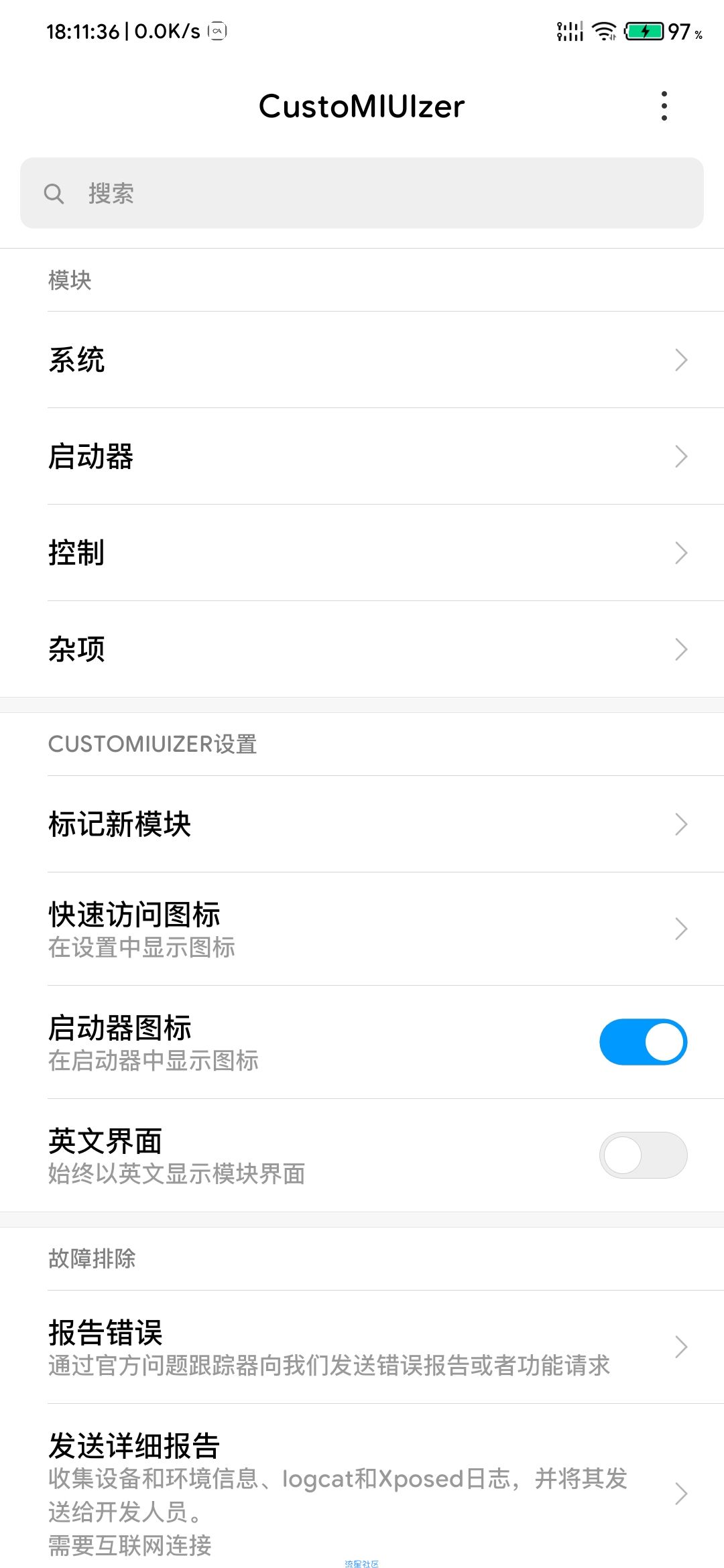Open the 系统 module settings

[362, 360]
